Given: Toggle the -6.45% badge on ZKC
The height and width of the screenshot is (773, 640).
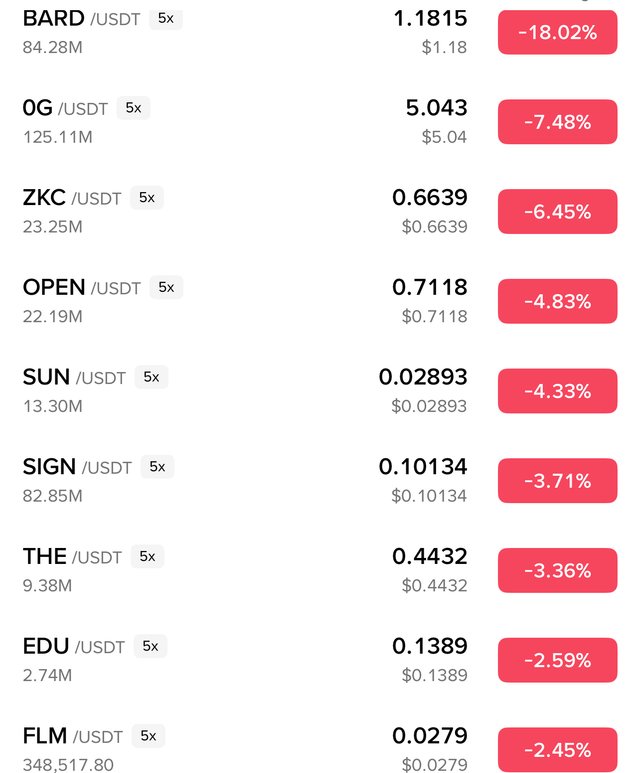Looking at the screenshot, I should (557, 212).
